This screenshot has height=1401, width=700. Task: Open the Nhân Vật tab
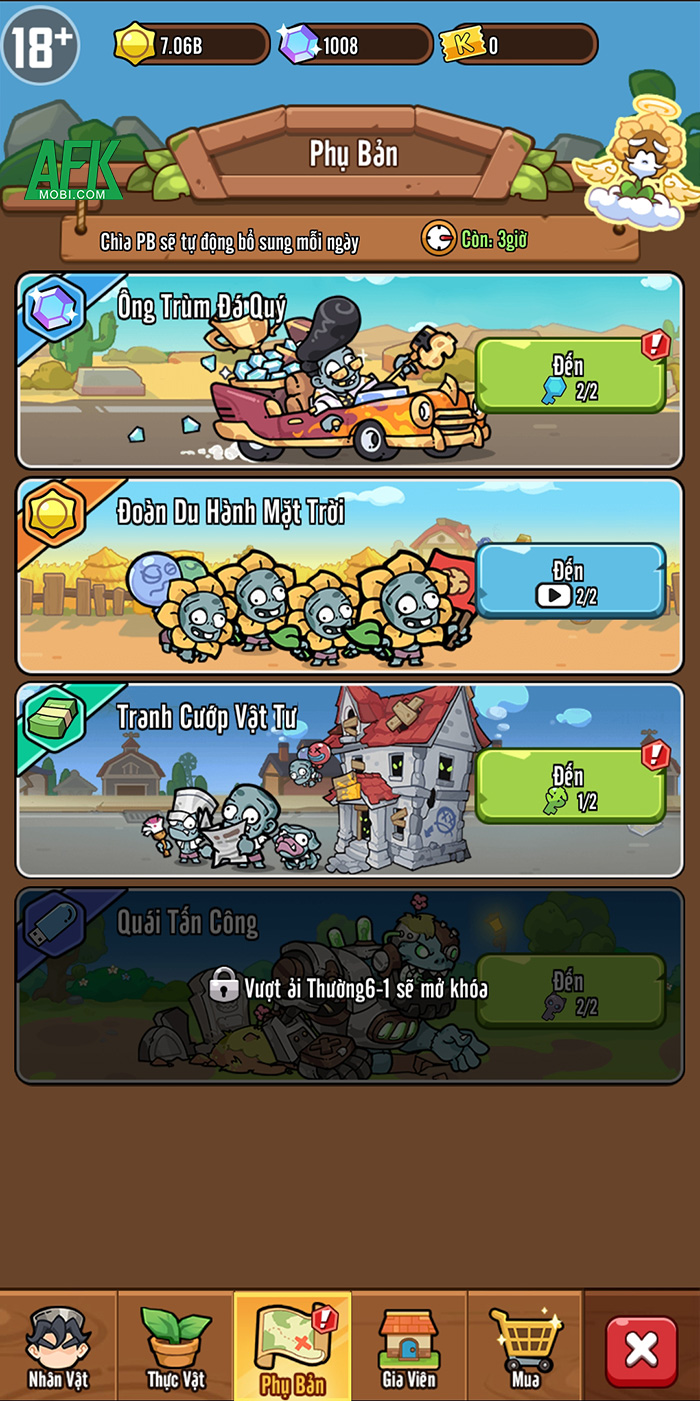pyautogui.click(x=58, y=1345)
